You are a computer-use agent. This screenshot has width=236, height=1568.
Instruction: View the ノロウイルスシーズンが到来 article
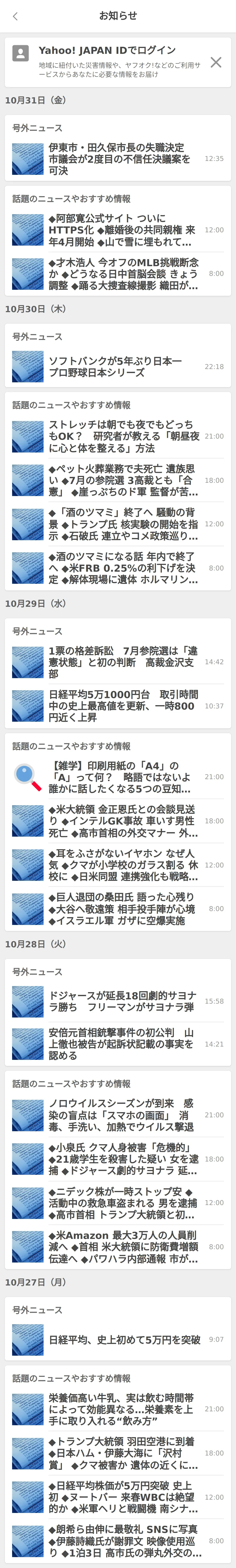[x=122, y=1115]
